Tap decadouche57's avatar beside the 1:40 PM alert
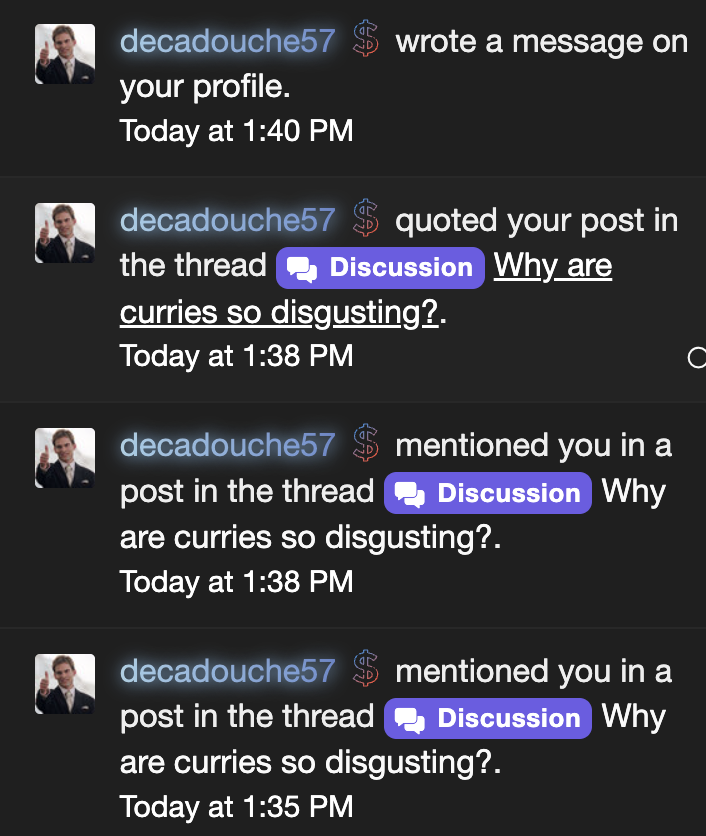706x836 pixels. (65, 54)
